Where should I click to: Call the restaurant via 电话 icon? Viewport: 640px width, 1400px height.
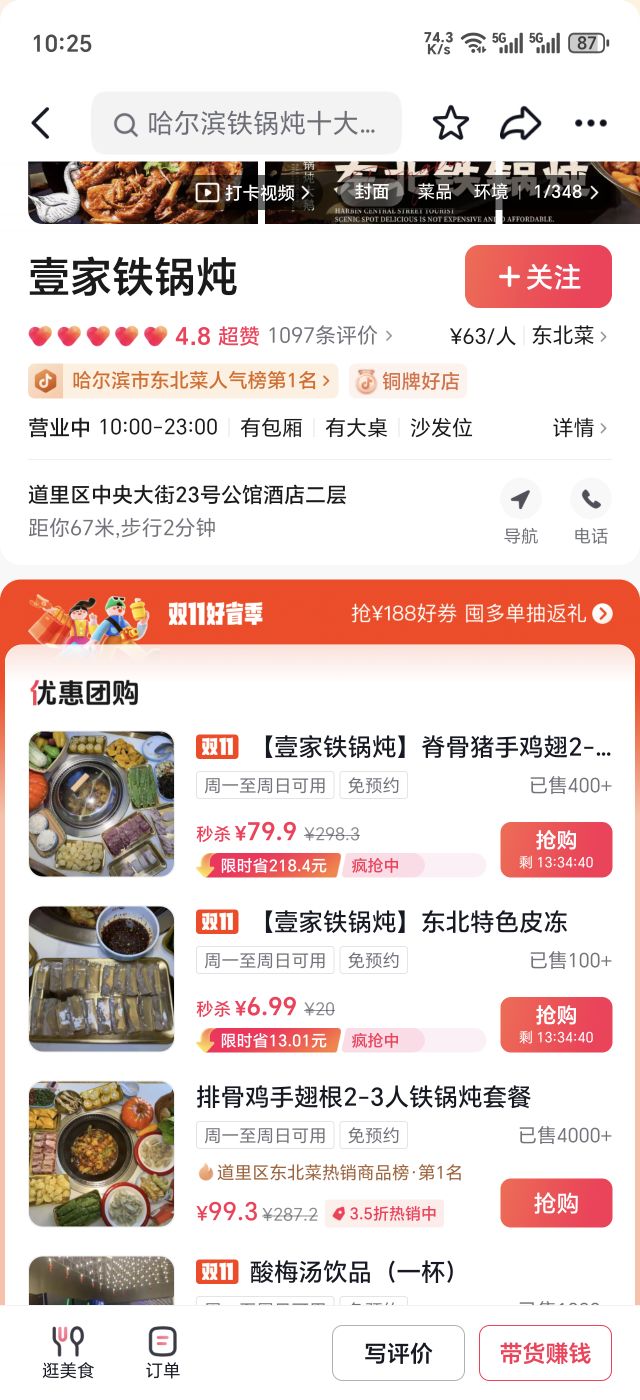tap(590, 512)
